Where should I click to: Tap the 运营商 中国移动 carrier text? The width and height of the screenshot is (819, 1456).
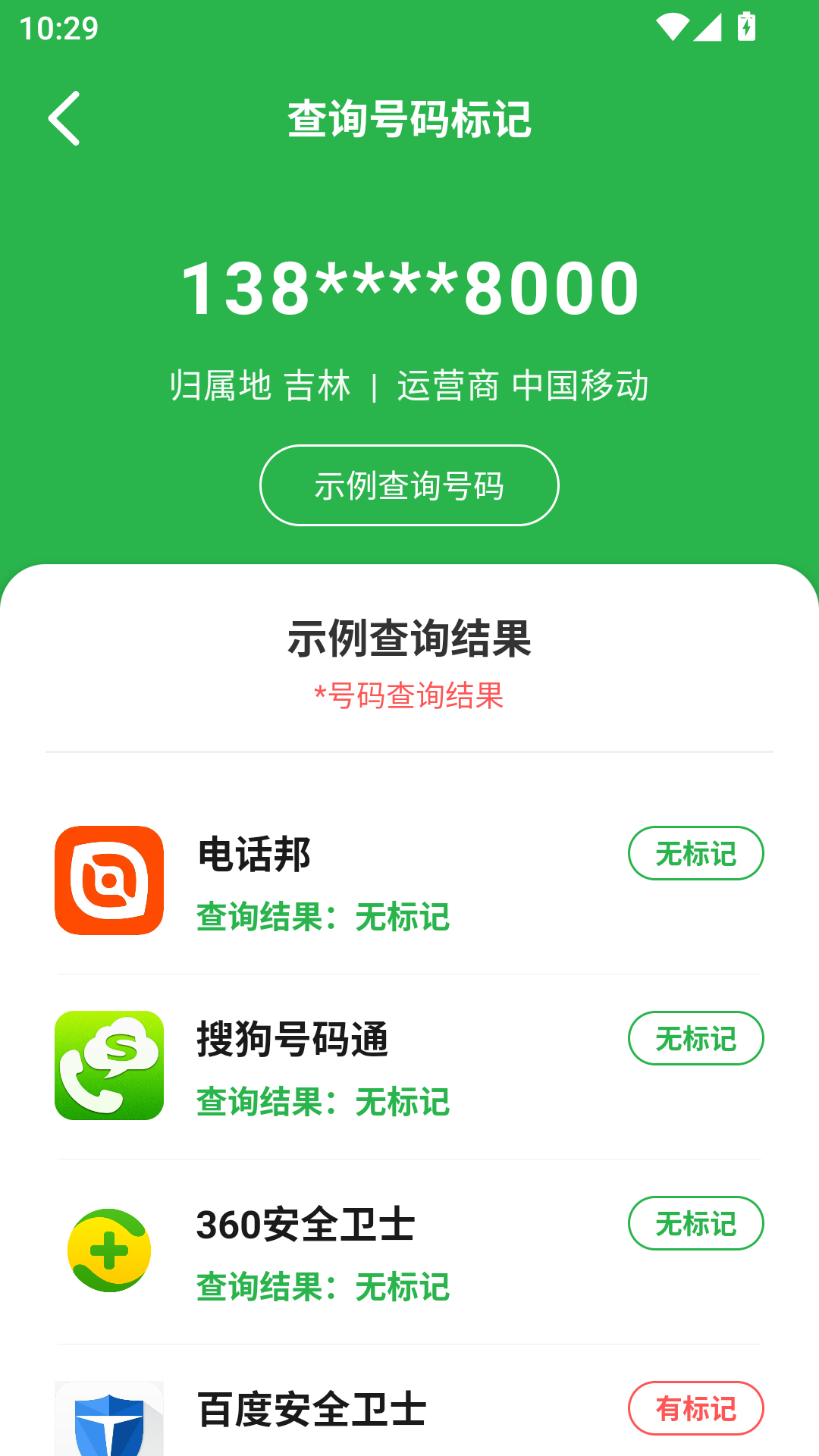coord(523,385)
